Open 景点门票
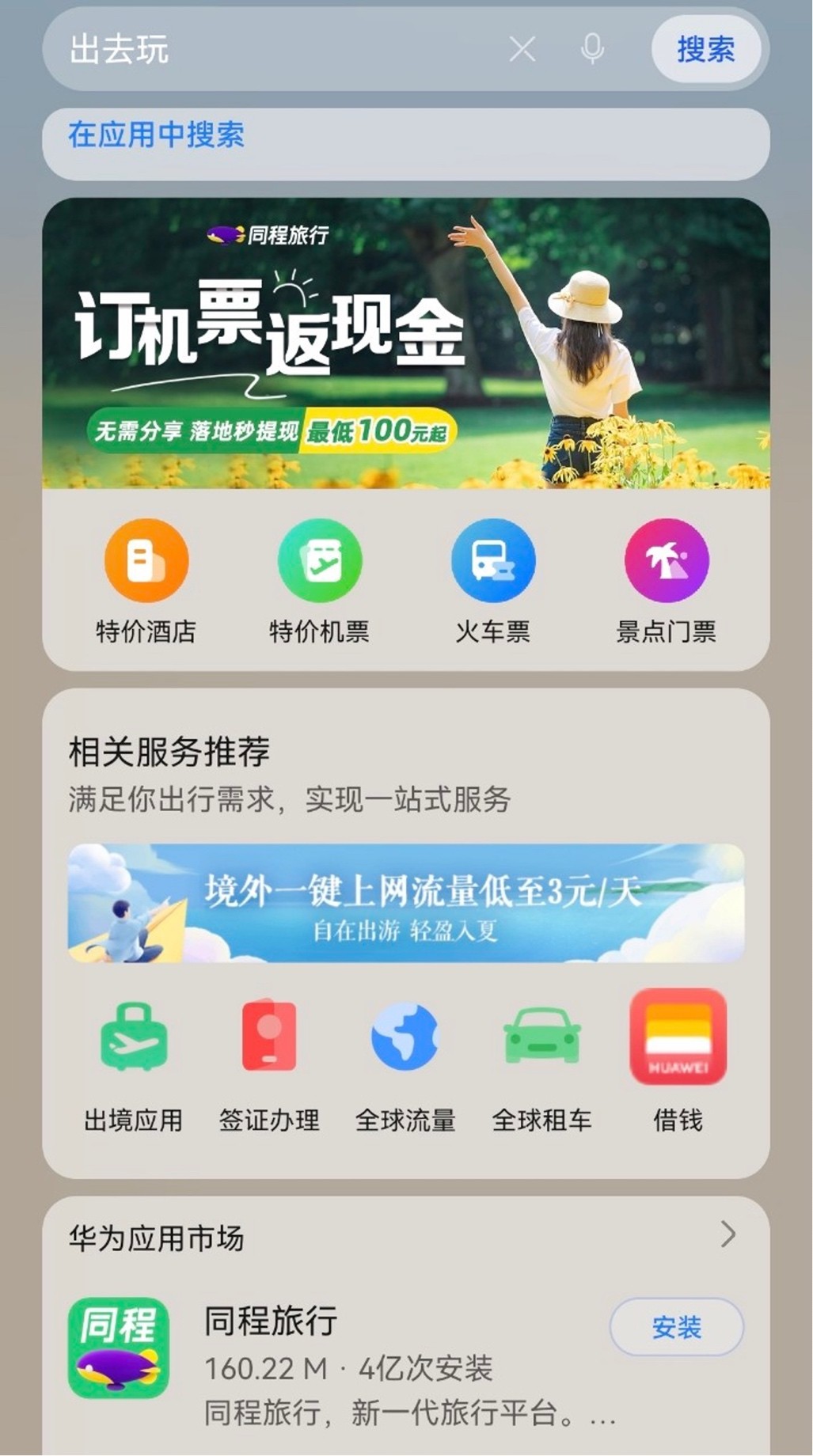 (x=667, y=582)
